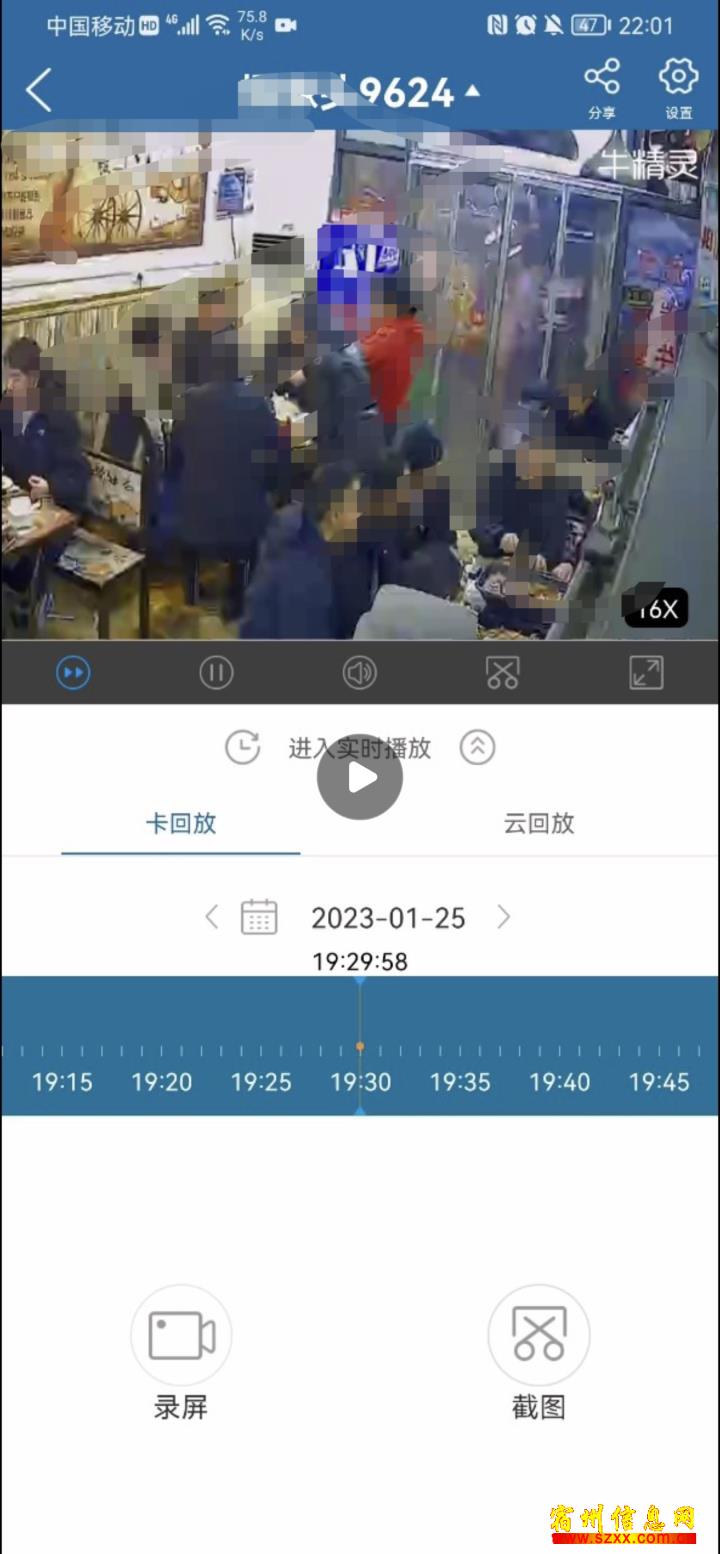Open the calendar date picker for 2023-01-25

(x=259, y=917)
